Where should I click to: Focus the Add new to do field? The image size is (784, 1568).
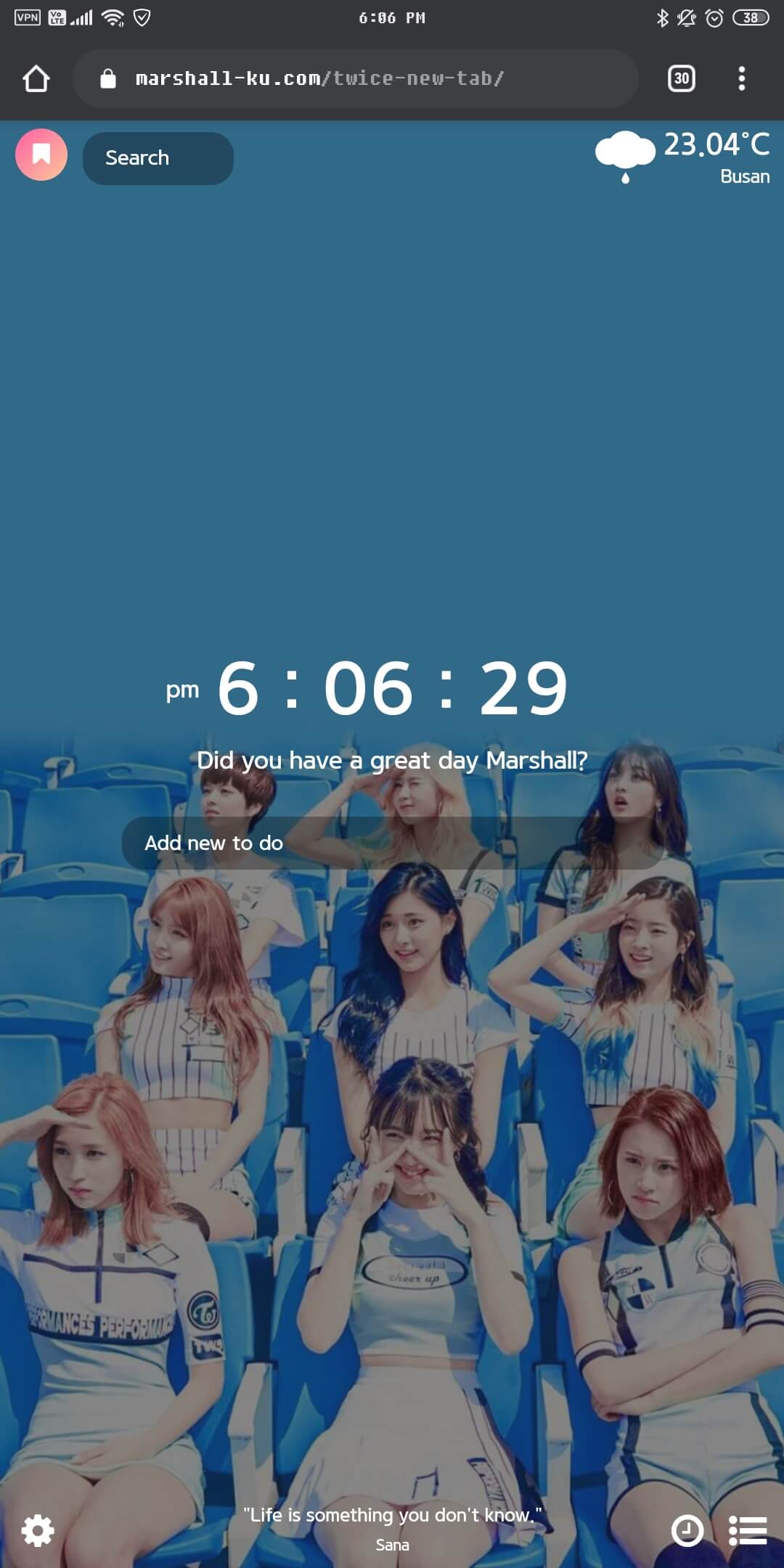[x=392, y=844]
